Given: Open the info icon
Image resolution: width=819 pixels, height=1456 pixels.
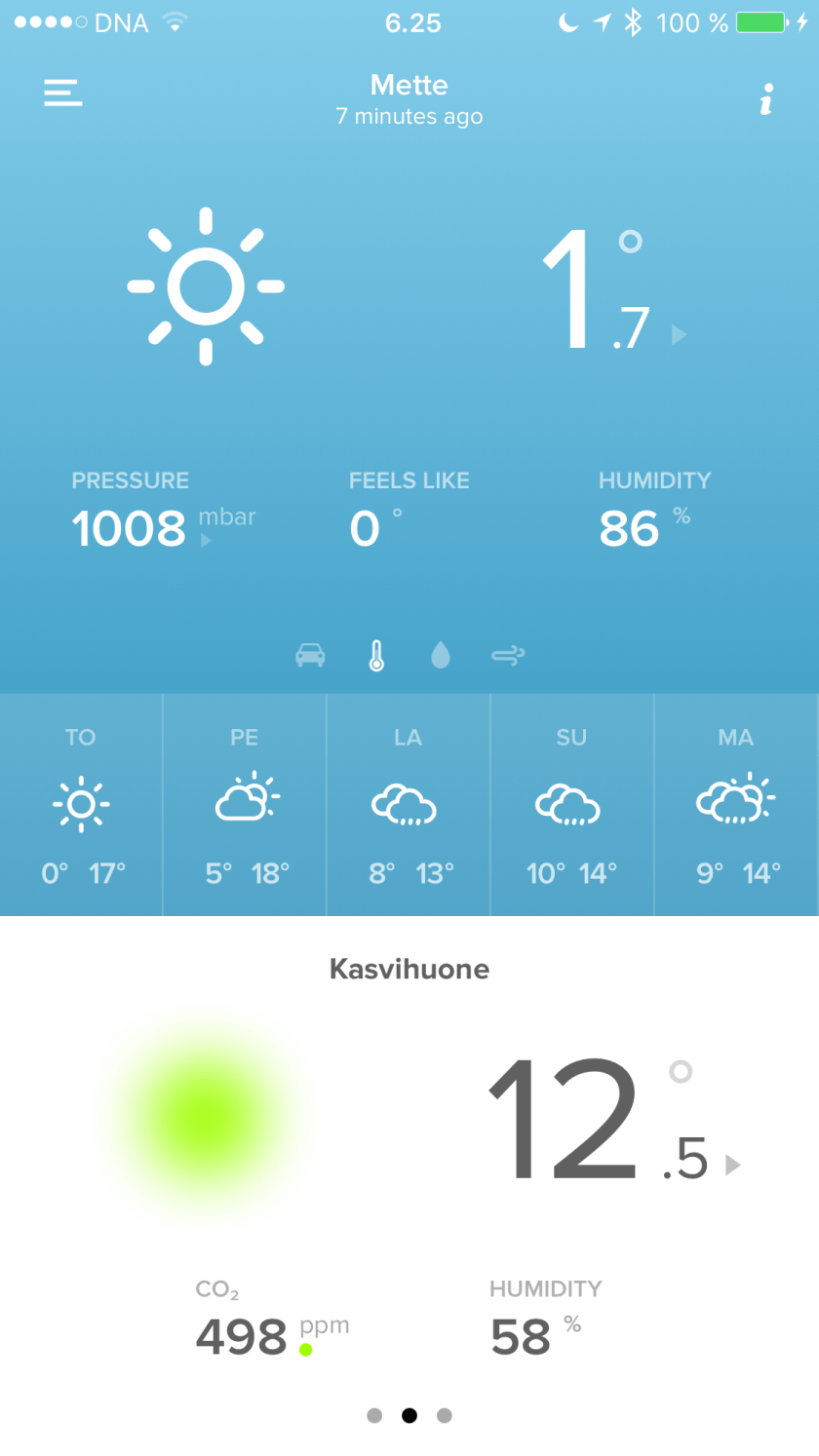Looking at the screenshot, I should [x=766, y=99].
